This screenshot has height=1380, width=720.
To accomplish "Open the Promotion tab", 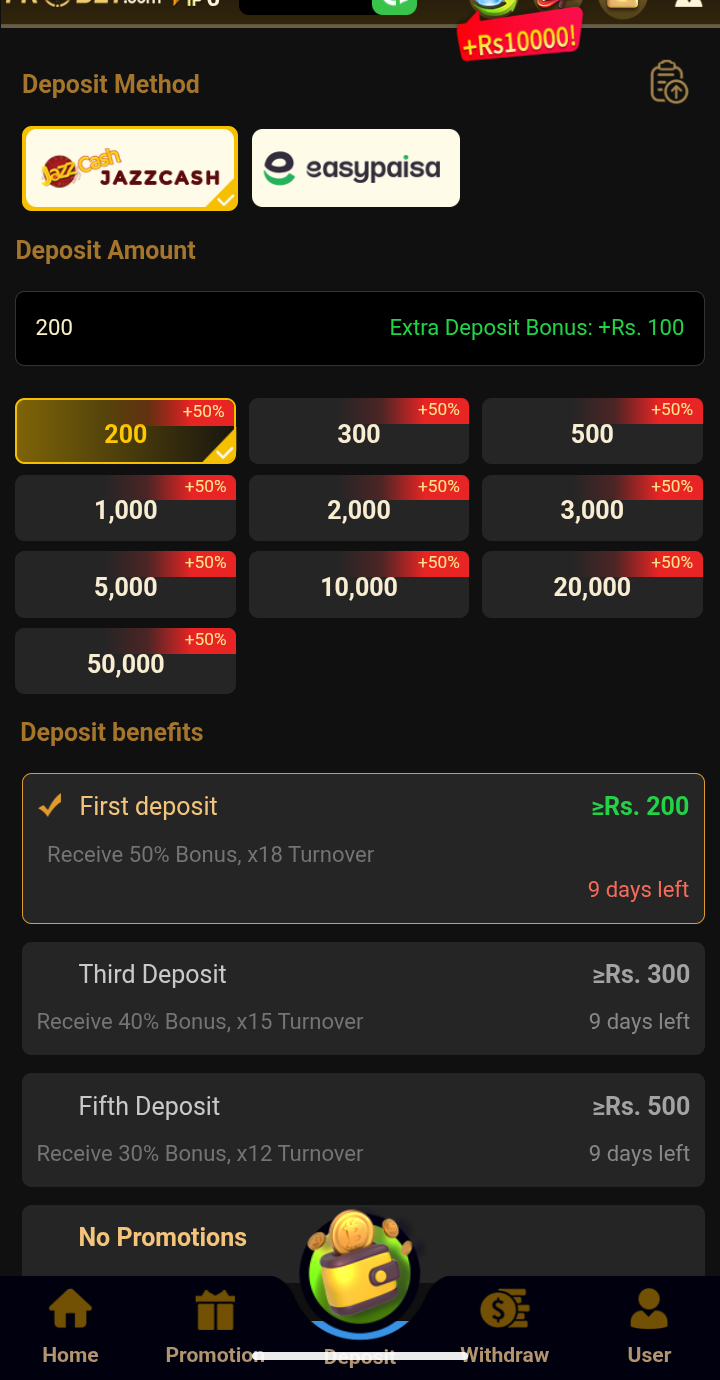I will click(x=214, y=1328).
